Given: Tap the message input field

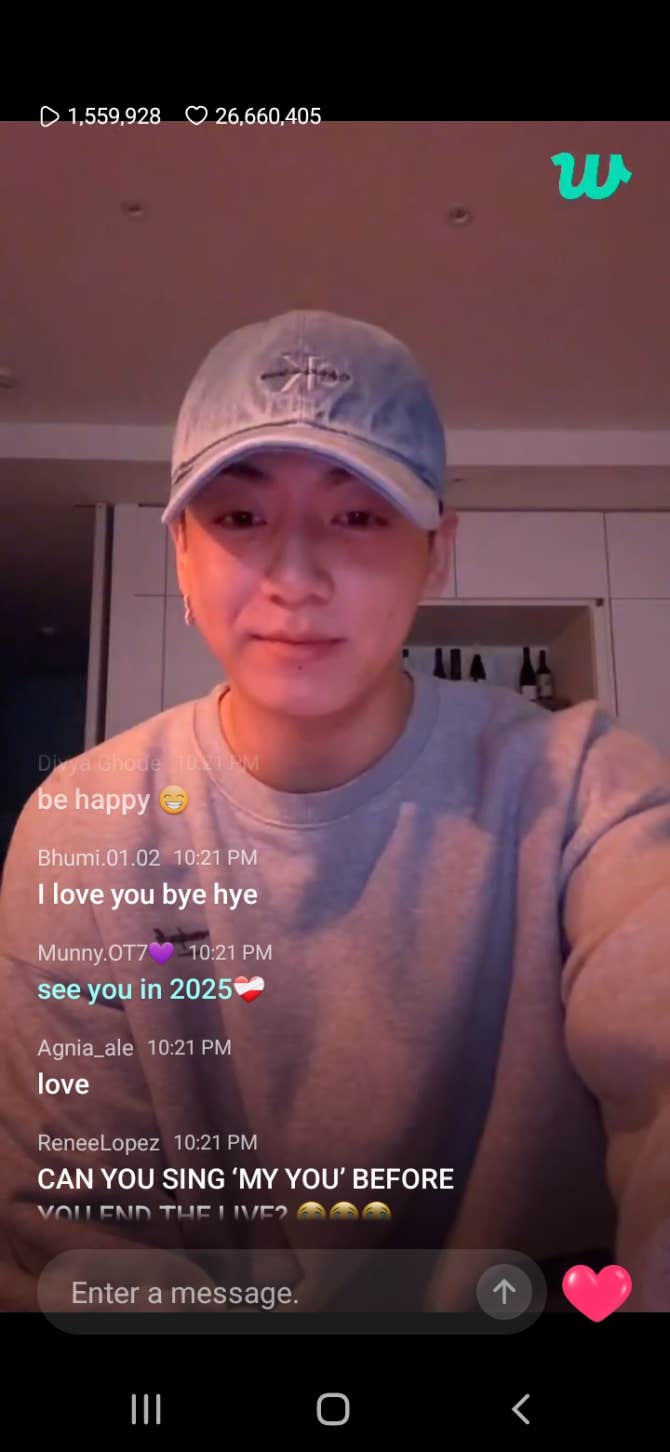Looking at the screenshot, I should [250, 1293].
